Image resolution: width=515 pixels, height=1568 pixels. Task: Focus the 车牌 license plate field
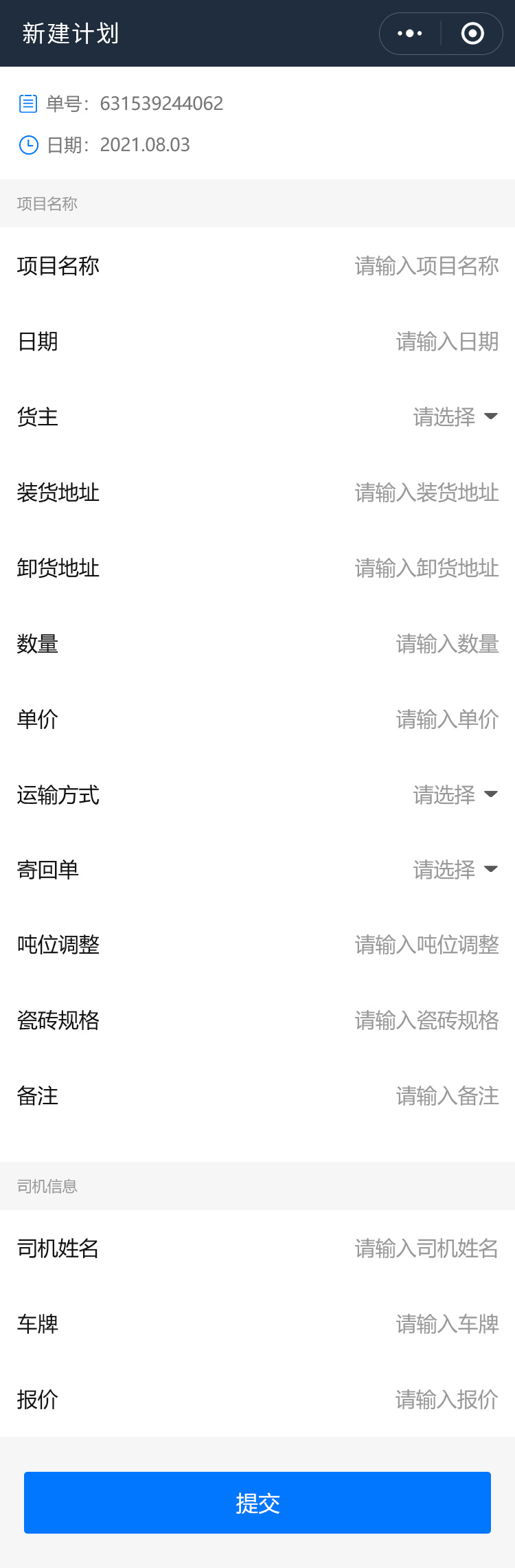[x=446, y=1324]
